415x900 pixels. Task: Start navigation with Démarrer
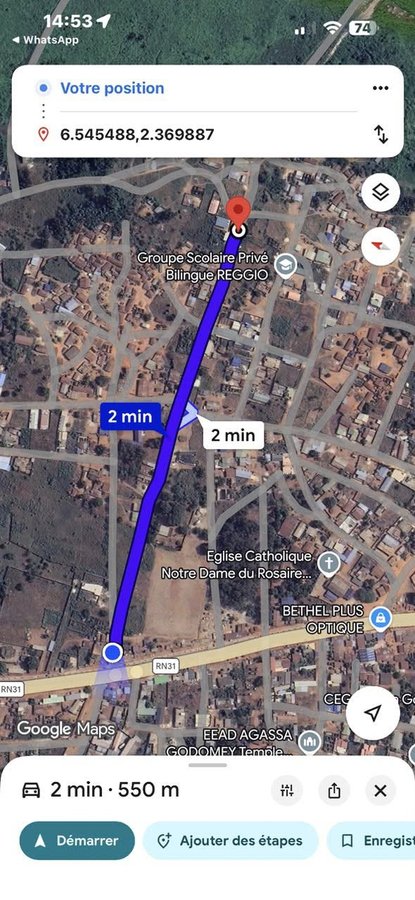[77, 841]
